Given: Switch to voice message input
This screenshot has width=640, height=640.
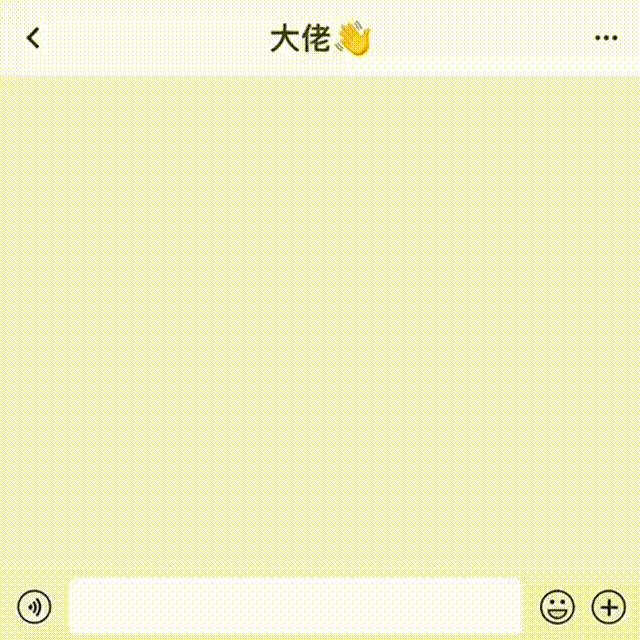Looking at the screenshot, I should (35, 606).
